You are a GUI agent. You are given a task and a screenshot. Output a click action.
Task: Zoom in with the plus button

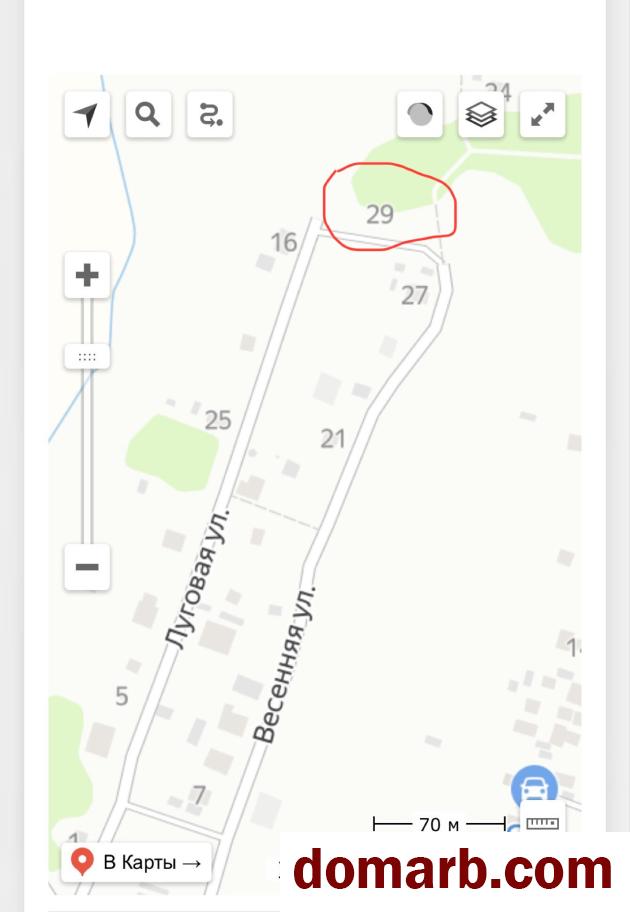[x=87, y=275]
